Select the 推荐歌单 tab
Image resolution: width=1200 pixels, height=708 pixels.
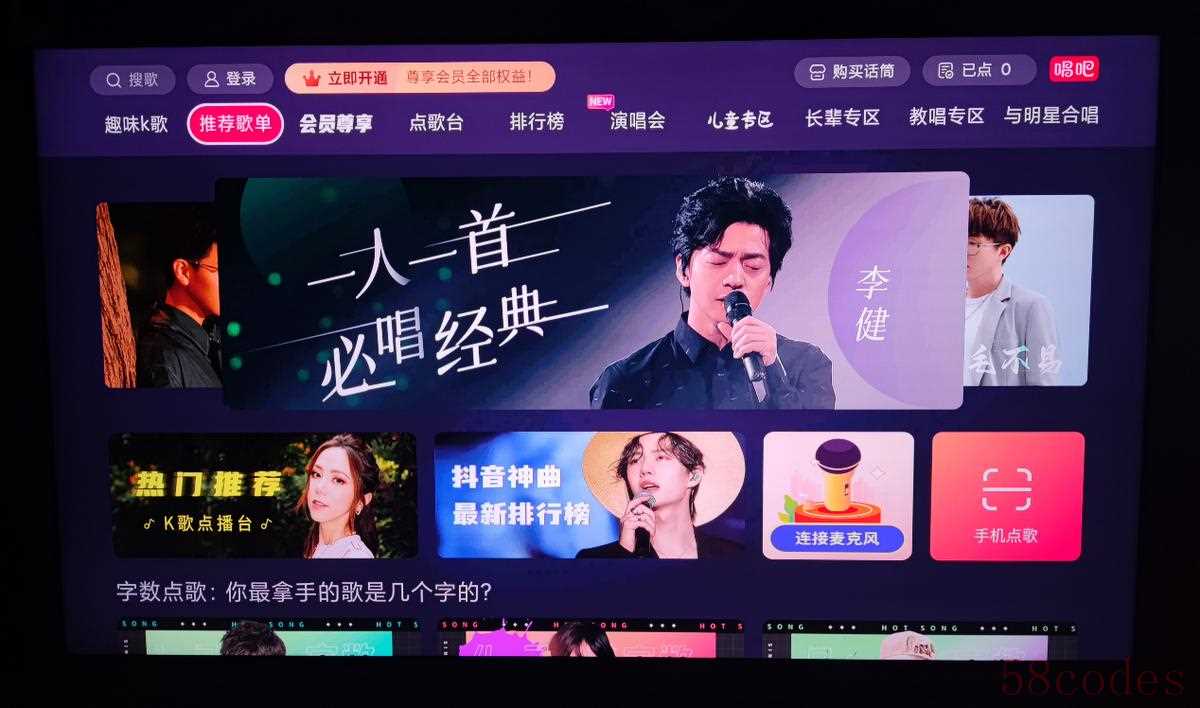(x=235, y=124)
